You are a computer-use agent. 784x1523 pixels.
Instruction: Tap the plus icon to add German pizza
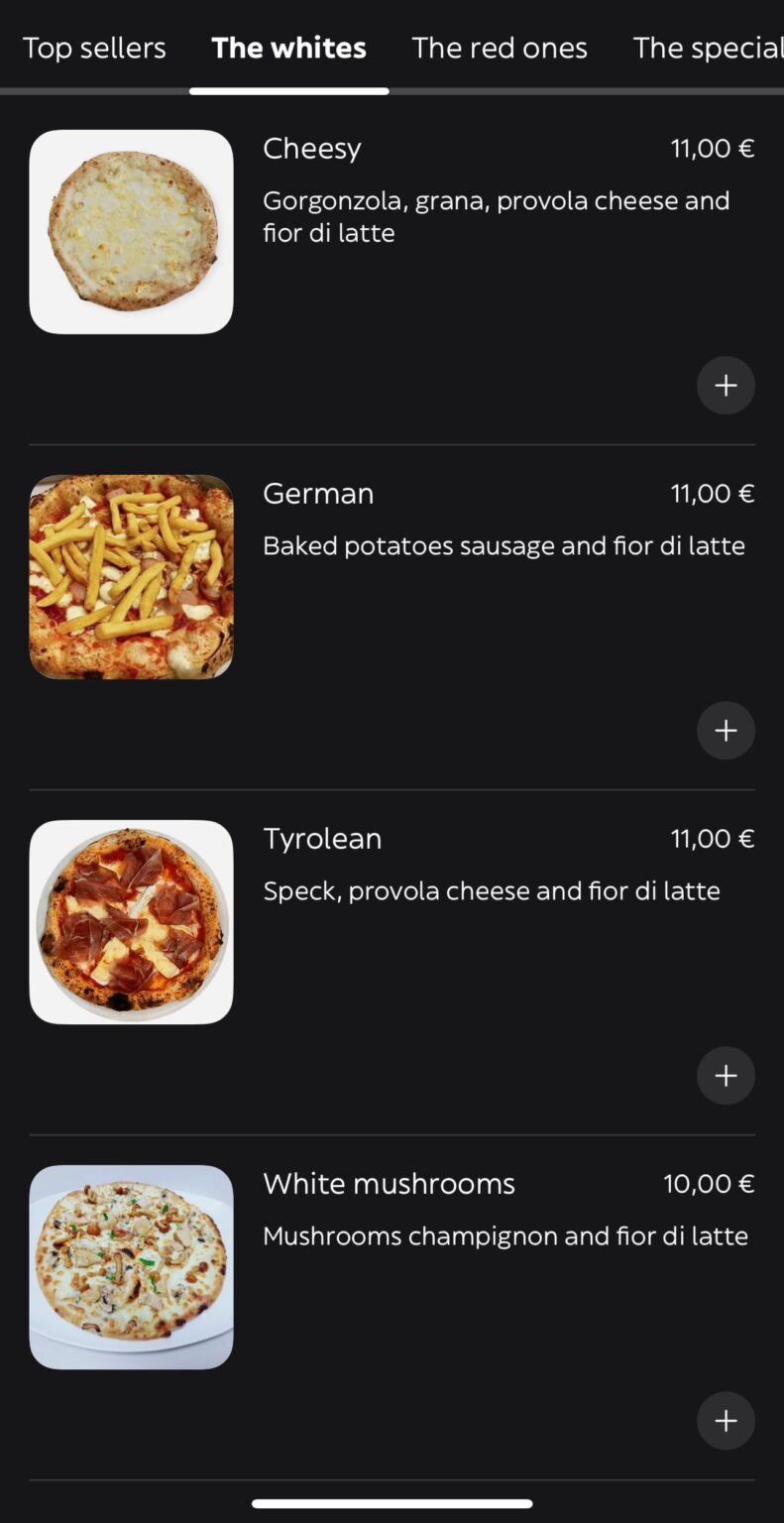coord(726,730)
